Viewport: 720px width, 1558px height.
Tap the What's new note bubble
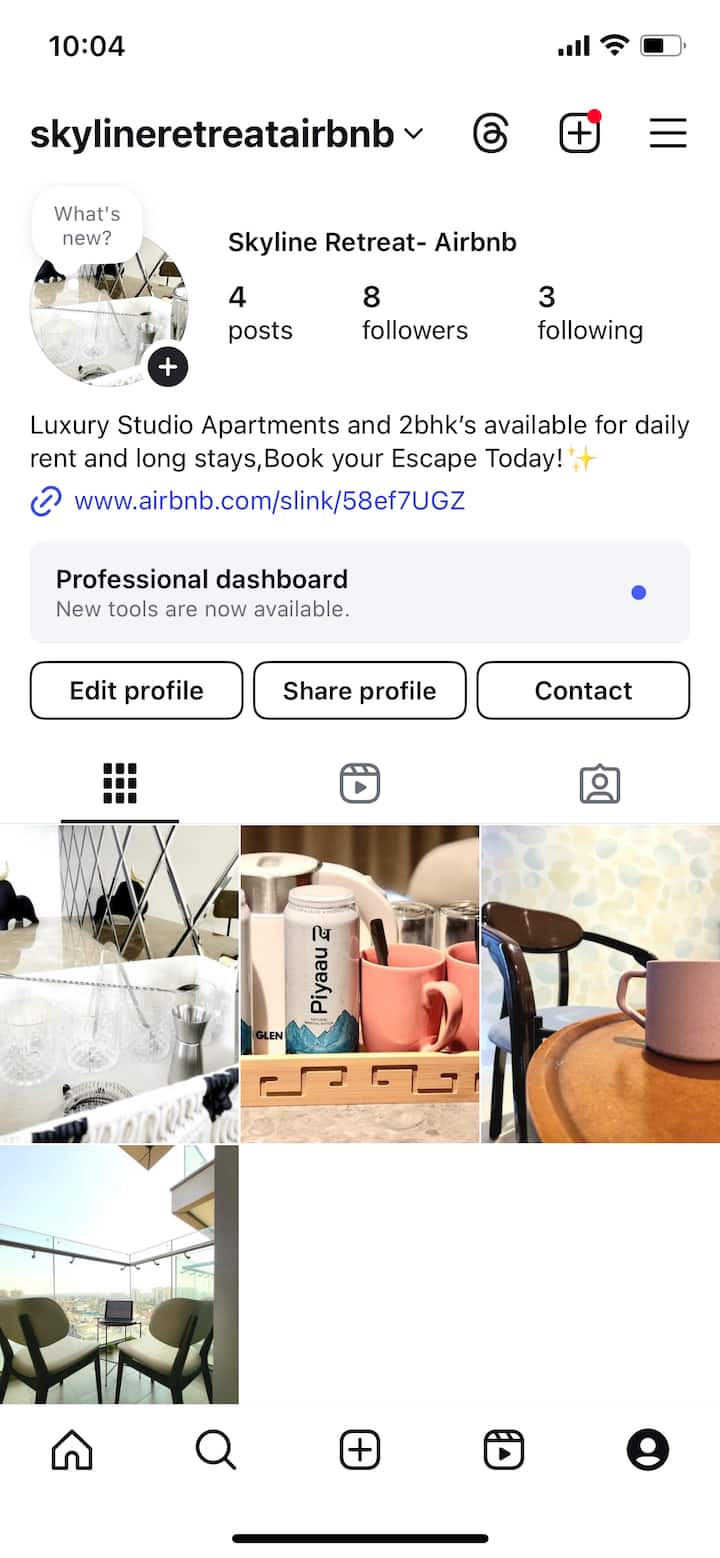coord(87,226)
